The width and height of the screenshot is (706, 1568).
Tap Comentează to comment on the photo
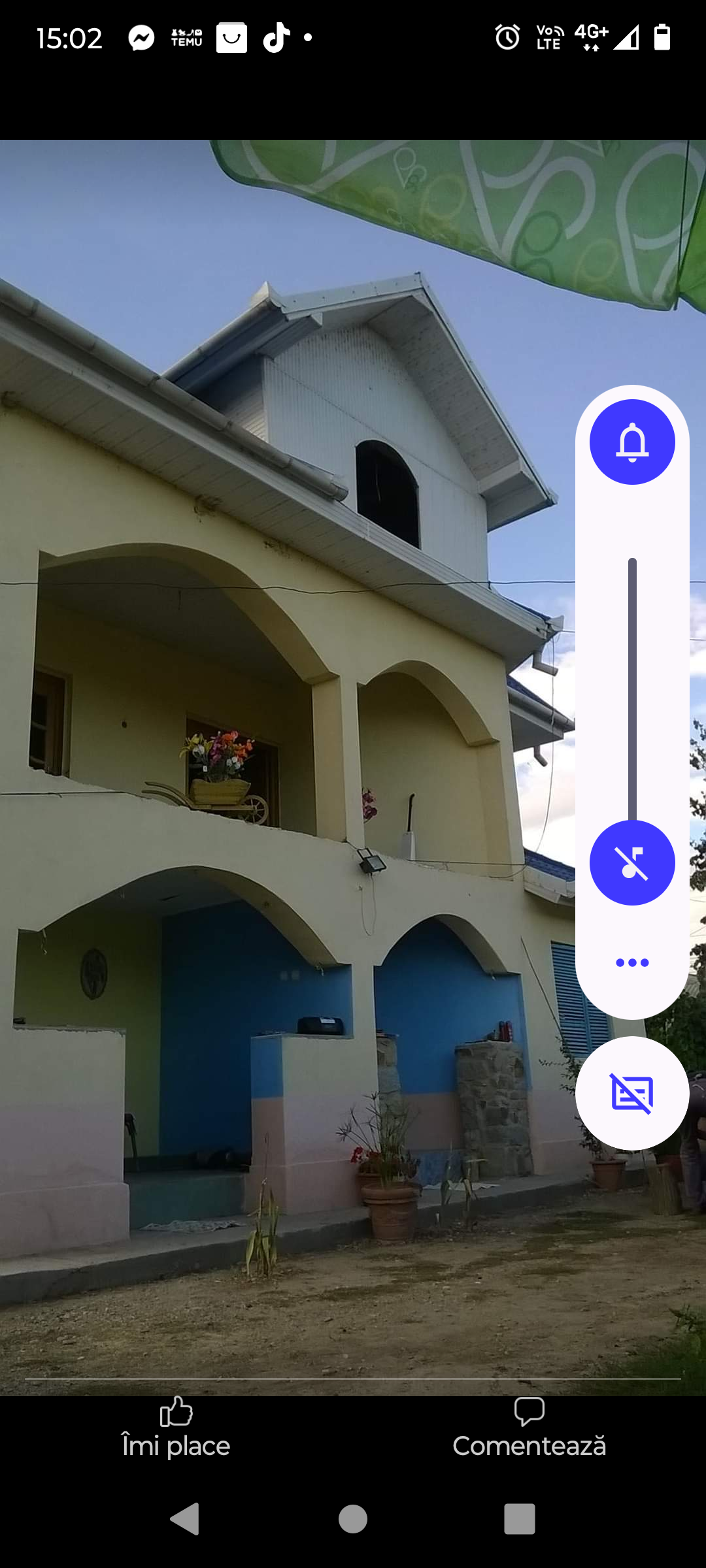tap(529, 1431)
